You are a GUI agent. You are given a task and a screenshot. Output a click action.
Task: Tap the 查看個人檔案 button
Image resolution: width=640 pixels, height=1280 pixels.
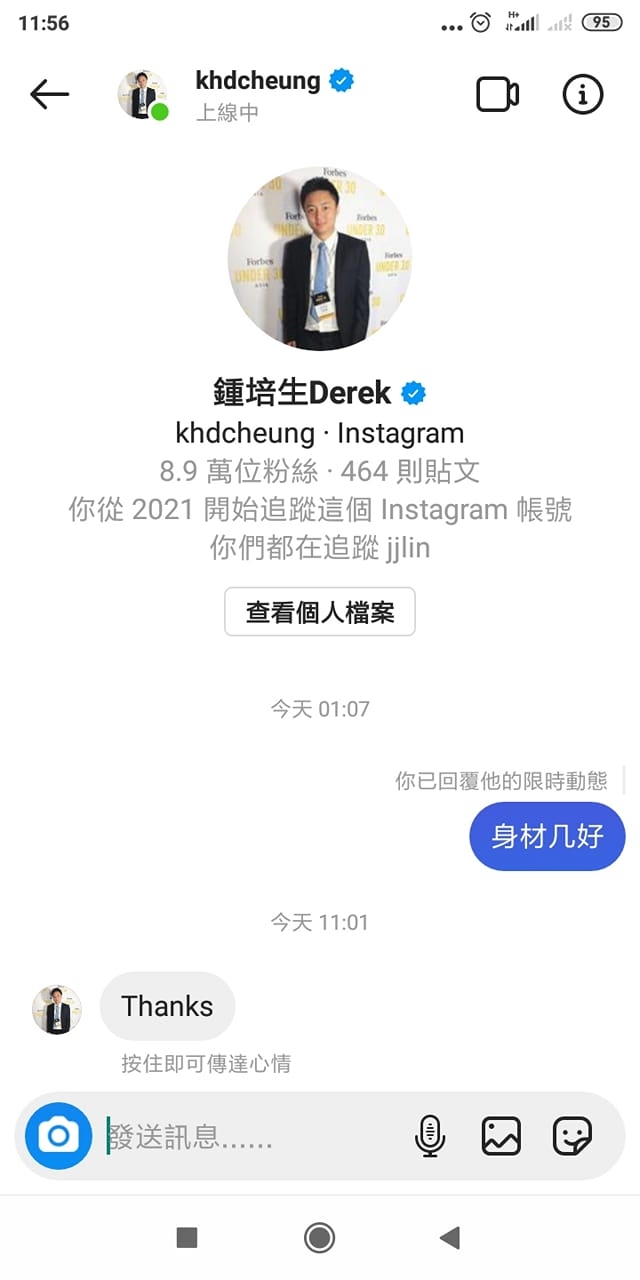click(x=320, y=612)
